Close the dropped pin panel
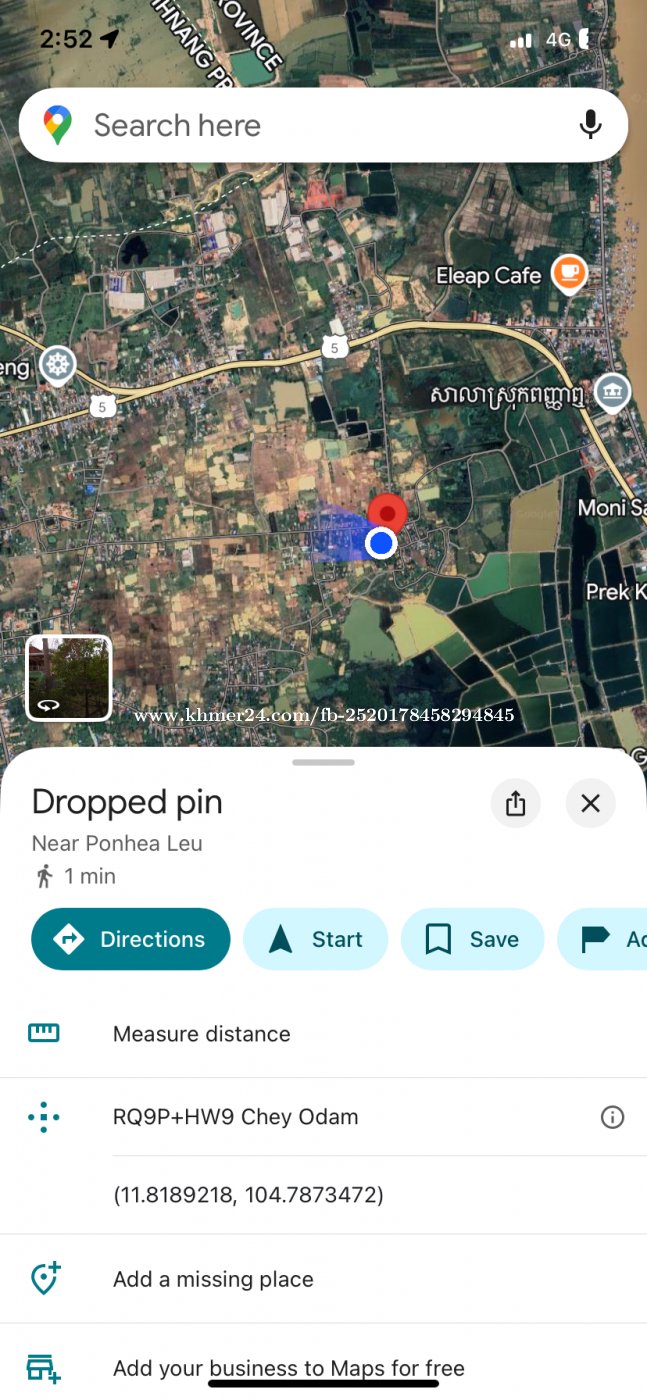Viewport: 647px width, 1400px height. coord(590,803)
